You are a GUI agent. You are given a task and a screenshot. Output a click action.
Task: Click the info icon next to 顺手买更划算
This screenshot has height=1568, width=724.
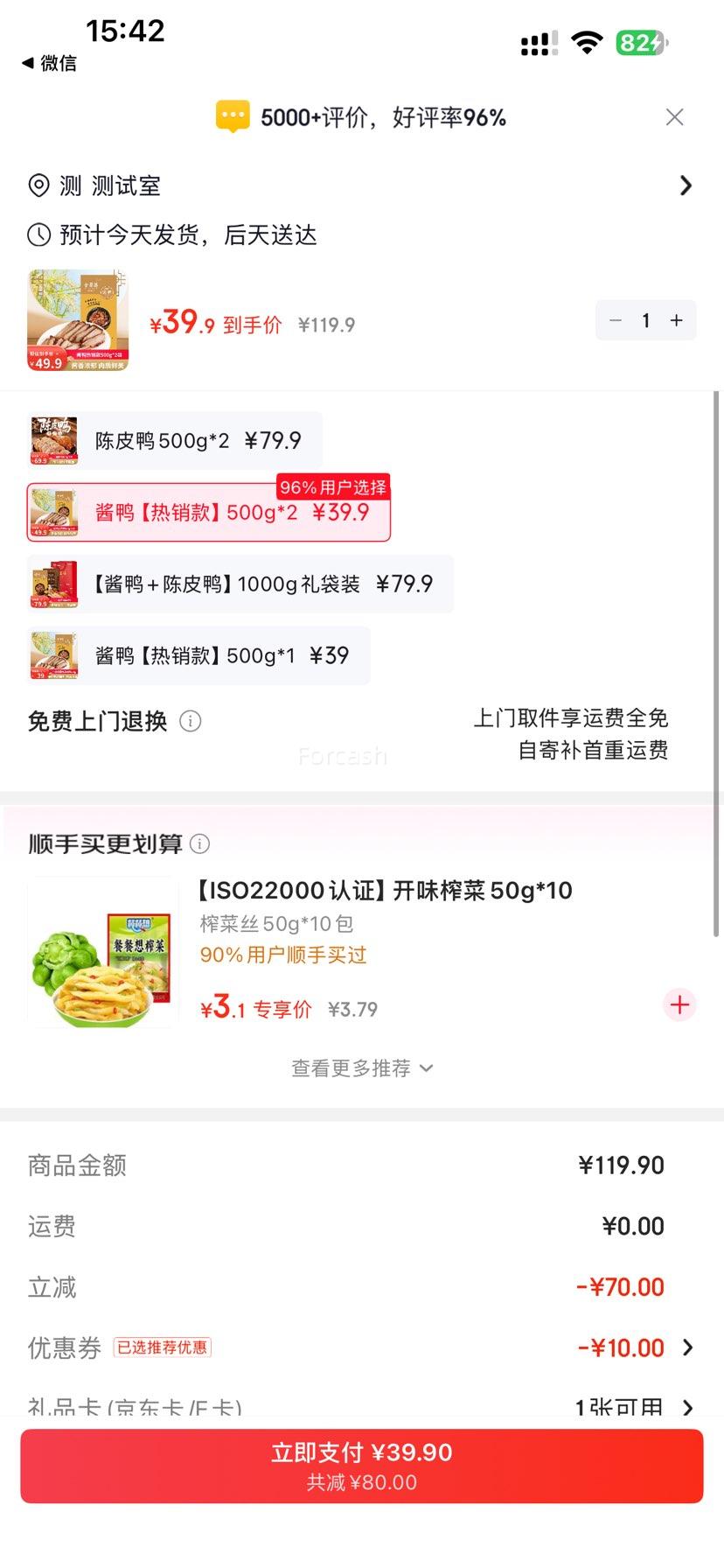[x=200, y=844]
